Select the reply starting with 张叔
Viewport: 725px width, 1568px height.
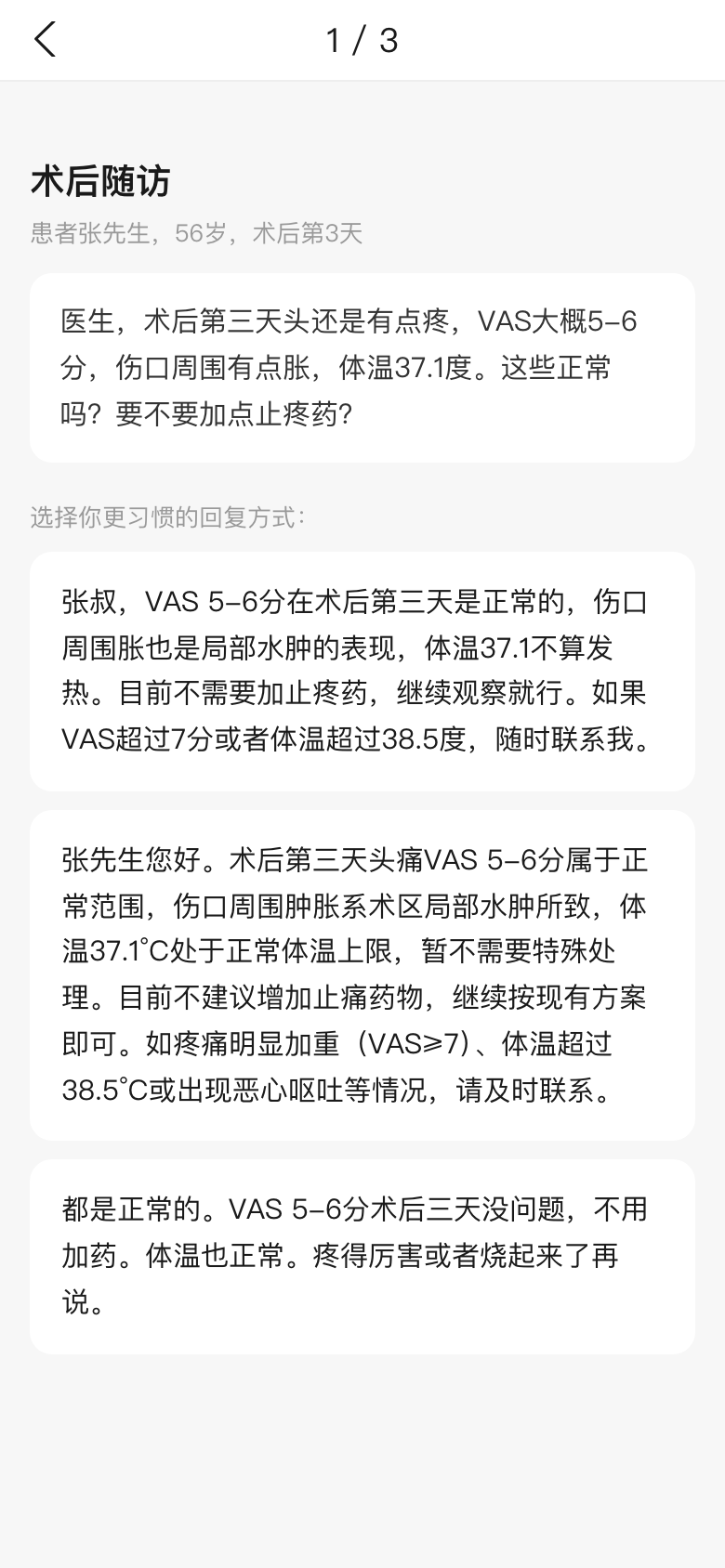pos(362,671)
